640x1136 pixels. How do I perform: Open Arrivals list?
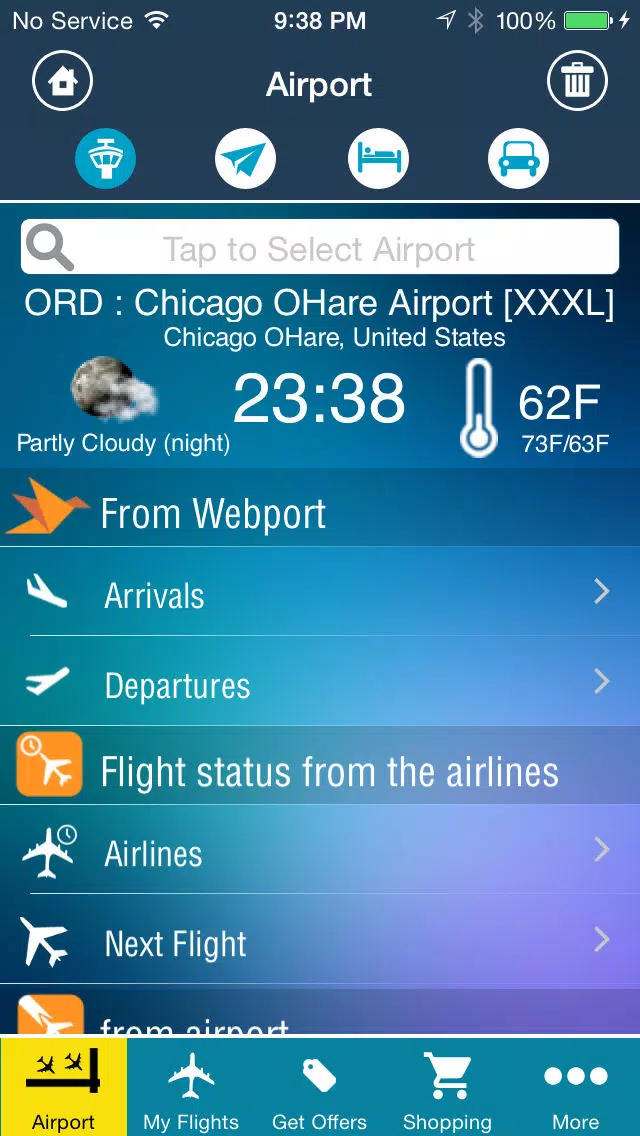pos(320,592)
